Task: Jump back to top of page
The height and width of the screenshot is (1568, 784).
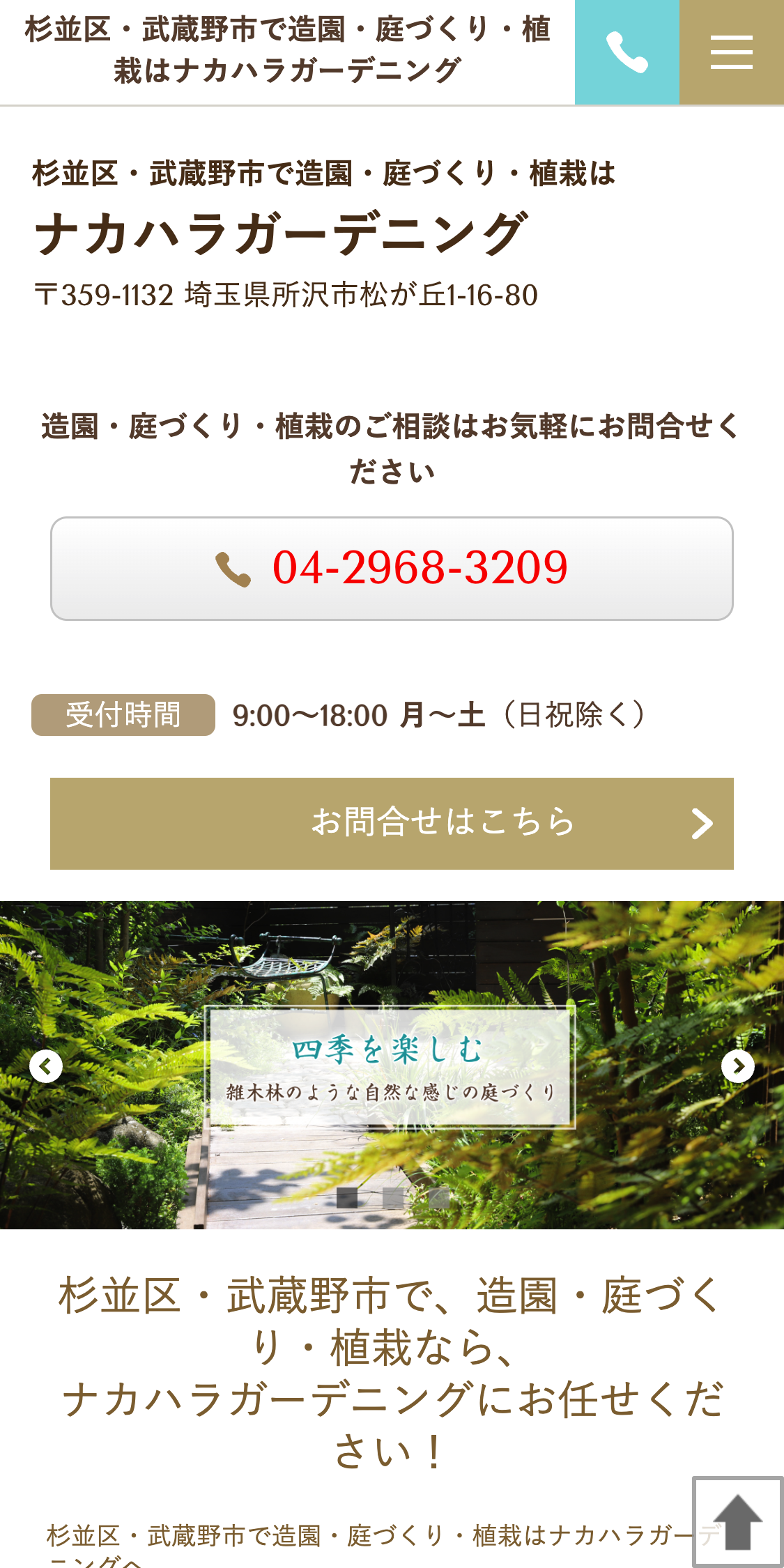Action: pyautogui.click(x=737, y=1521)
